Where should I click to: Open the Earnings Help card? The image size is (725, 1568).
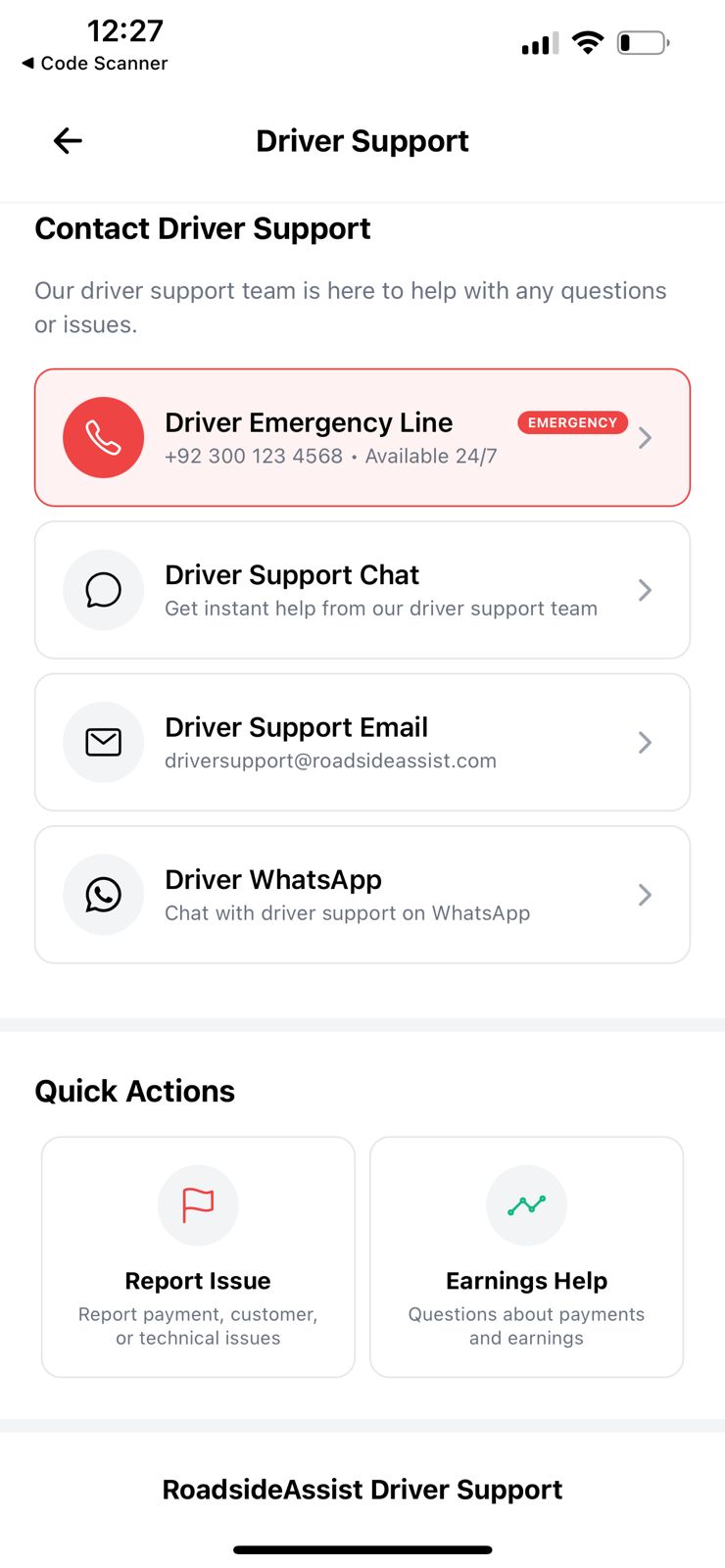[526, 1256]
